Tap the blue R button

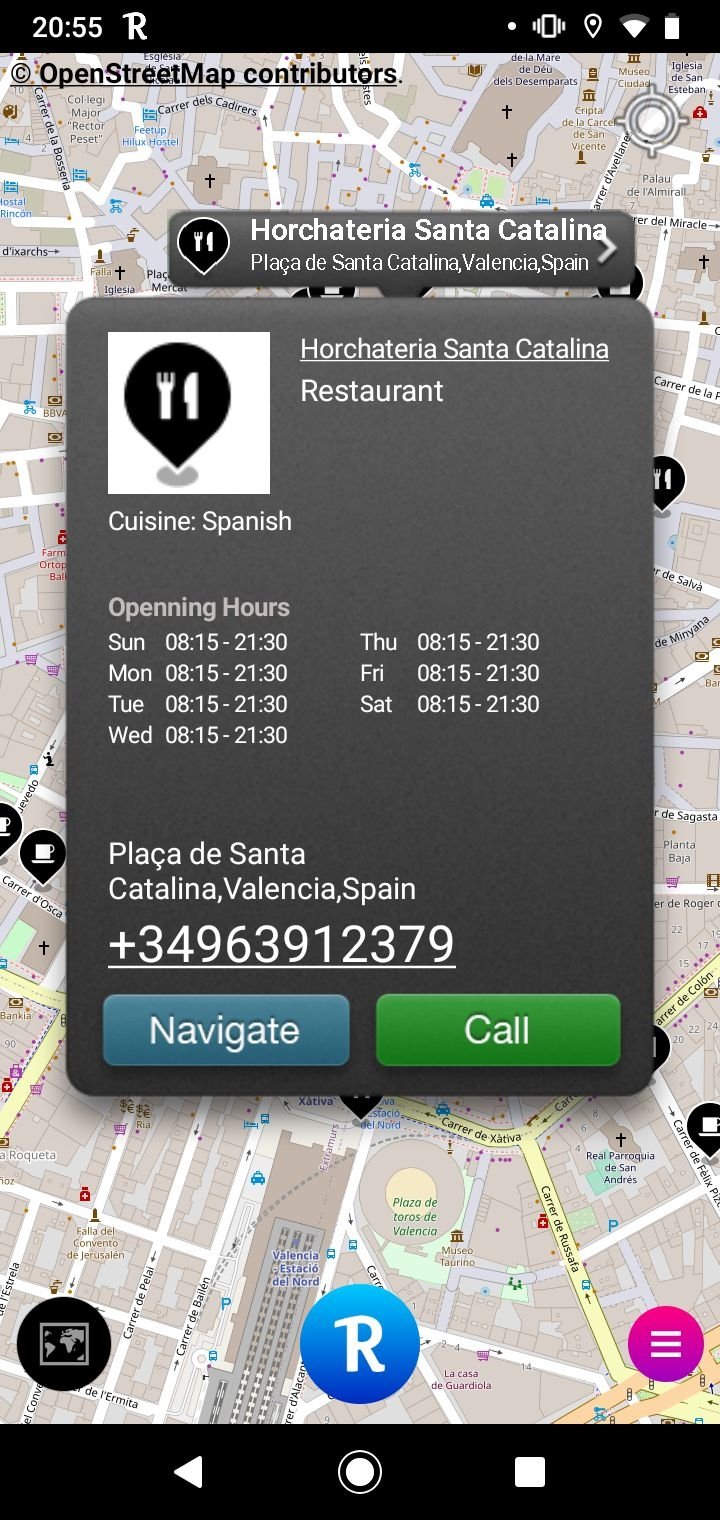click(360, 1345)
